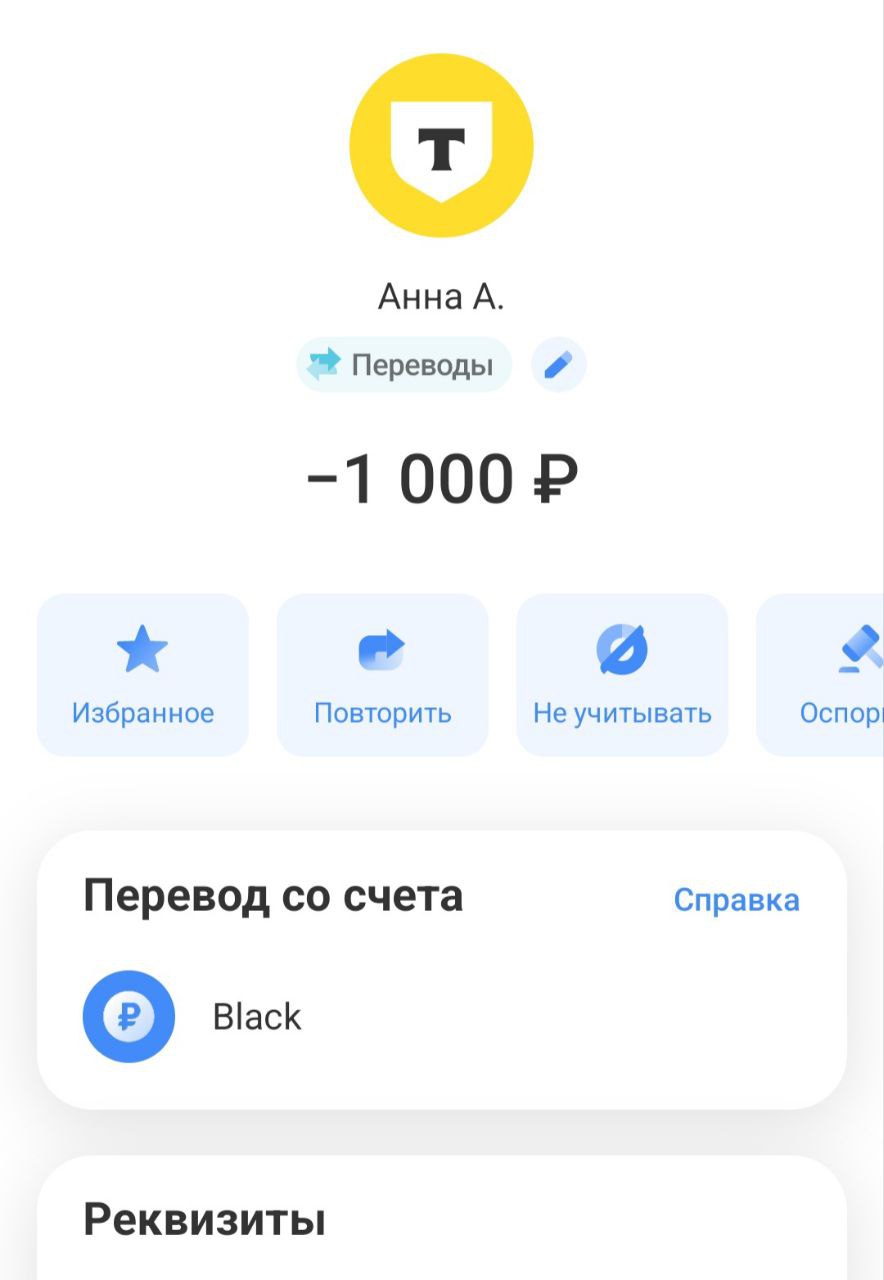Select Не учитывать option
The image size is (884, 1280).
[622, 675]
